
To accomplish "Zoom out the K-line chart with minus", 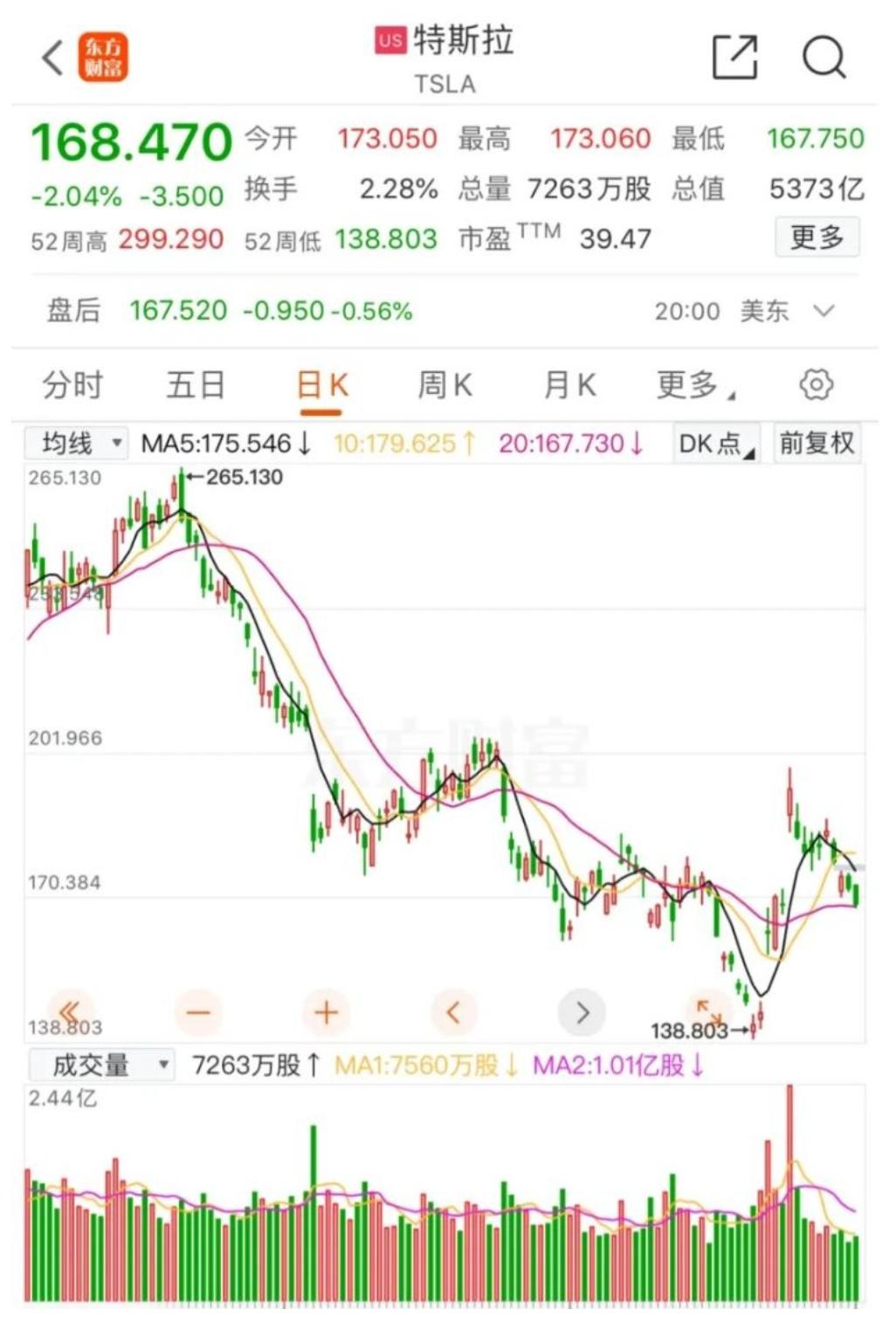I will pos(198,1013).
